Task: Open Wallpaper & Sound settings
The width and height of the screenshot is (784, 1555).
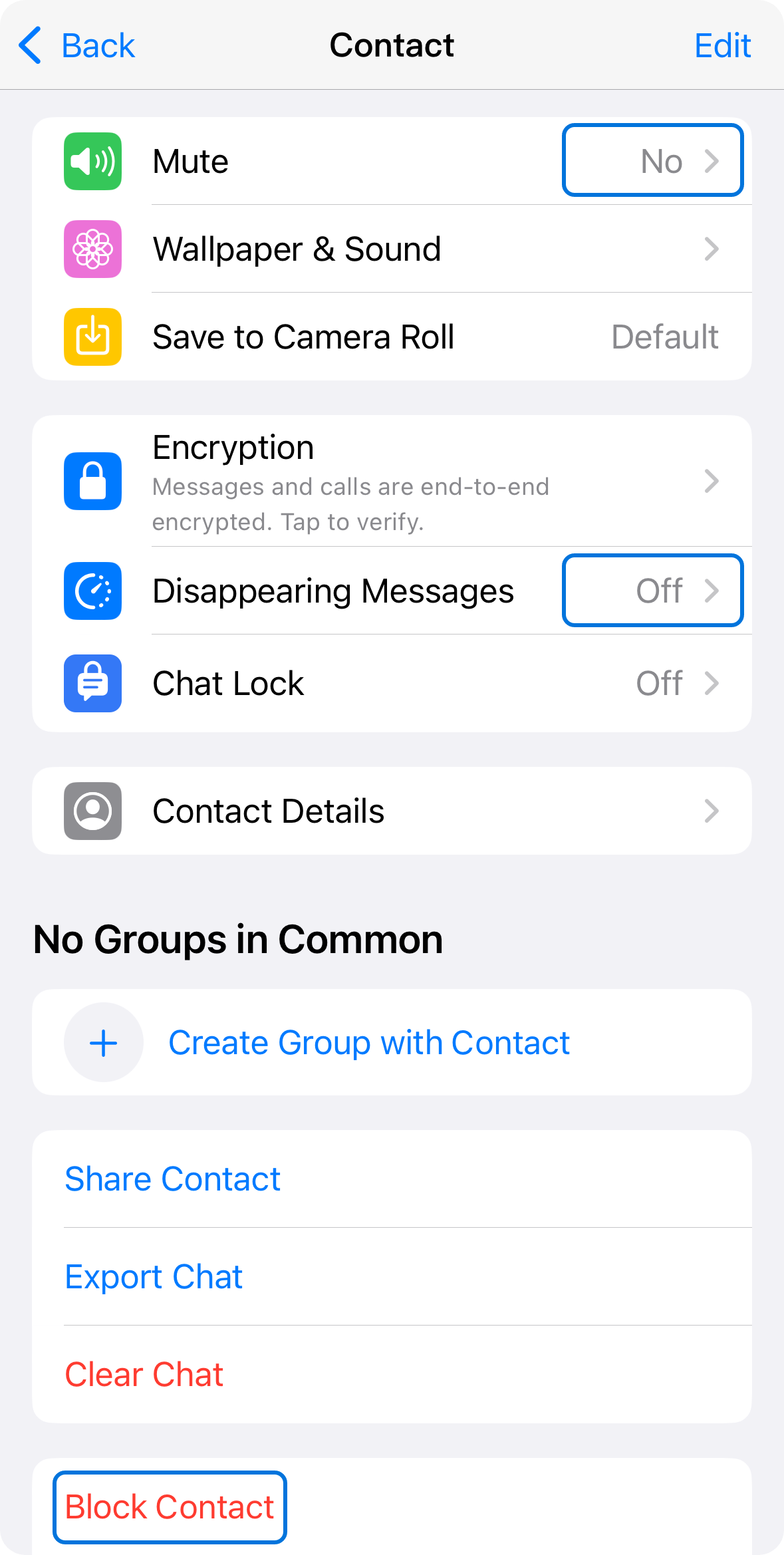Action: [392, 249]
